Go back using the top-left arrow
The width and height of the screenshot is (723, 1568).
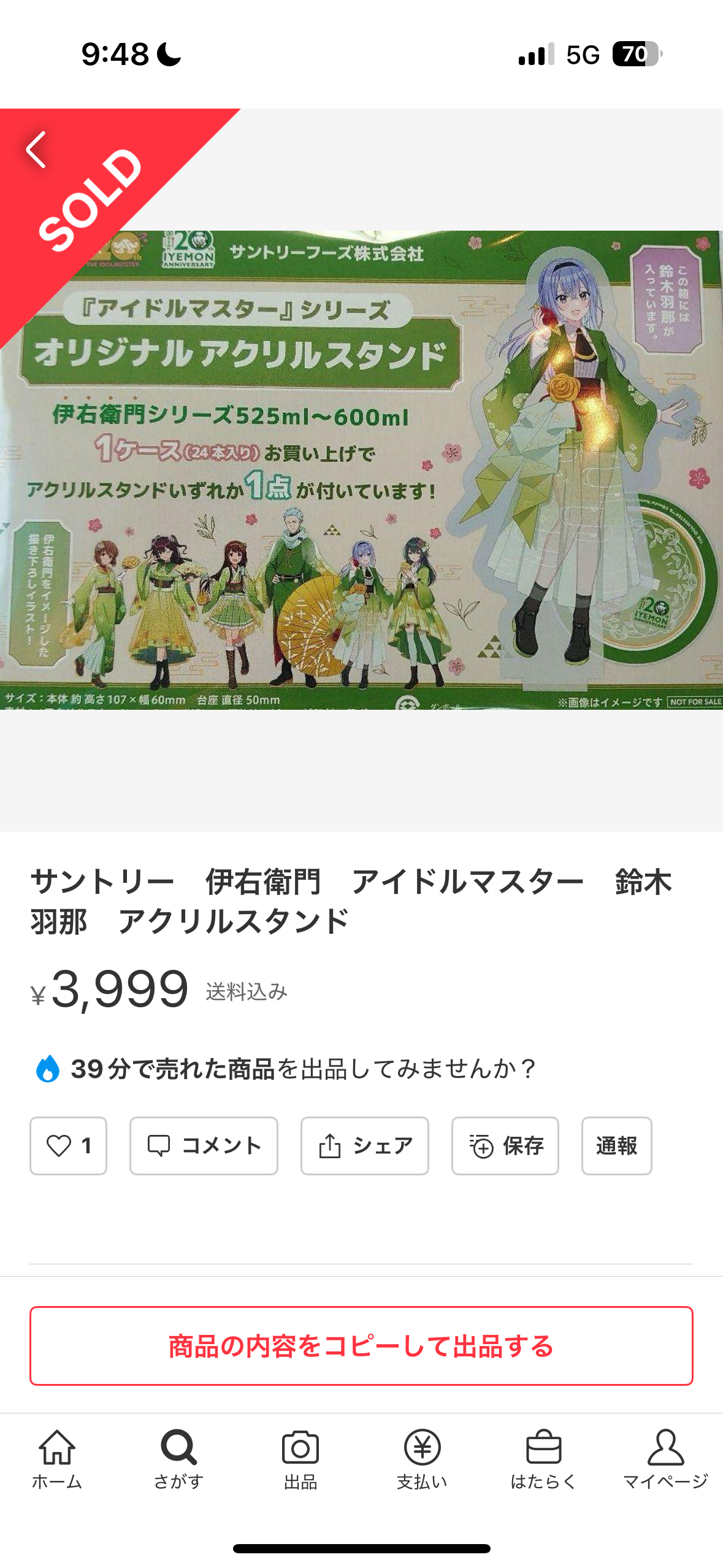click(x=36, y=149)
